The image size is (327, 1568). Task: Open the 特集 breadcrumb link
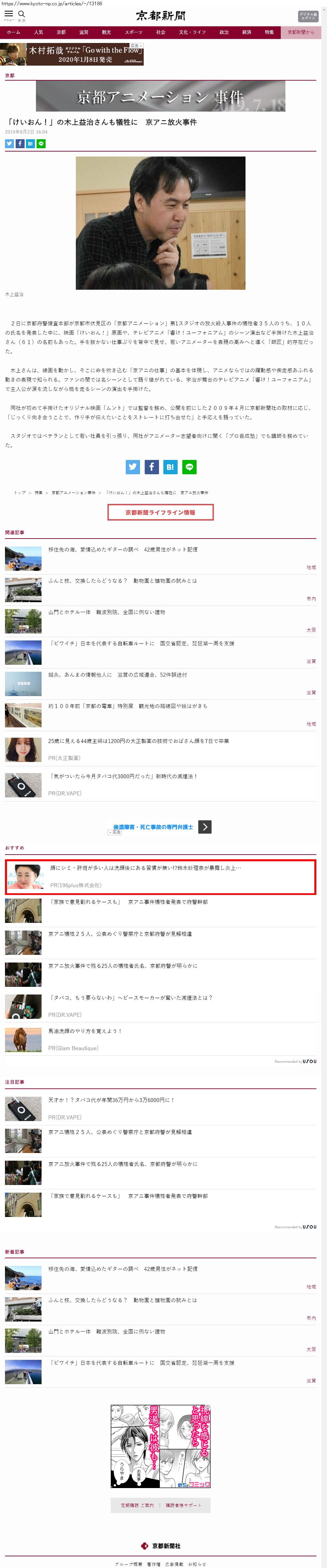38,493
